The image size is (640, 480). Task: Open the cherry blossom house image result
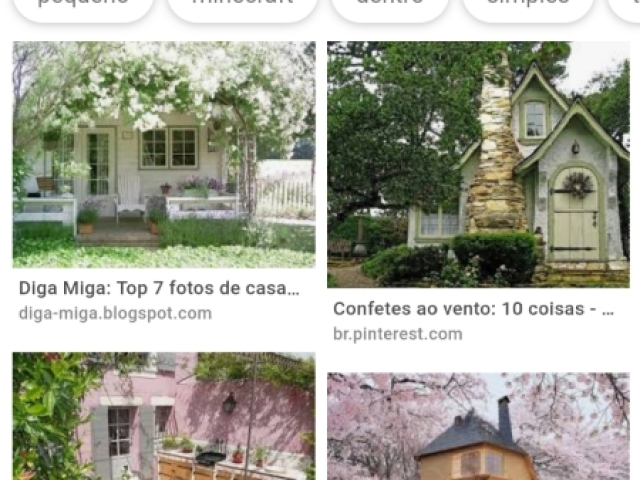click(x=477, y=427)
